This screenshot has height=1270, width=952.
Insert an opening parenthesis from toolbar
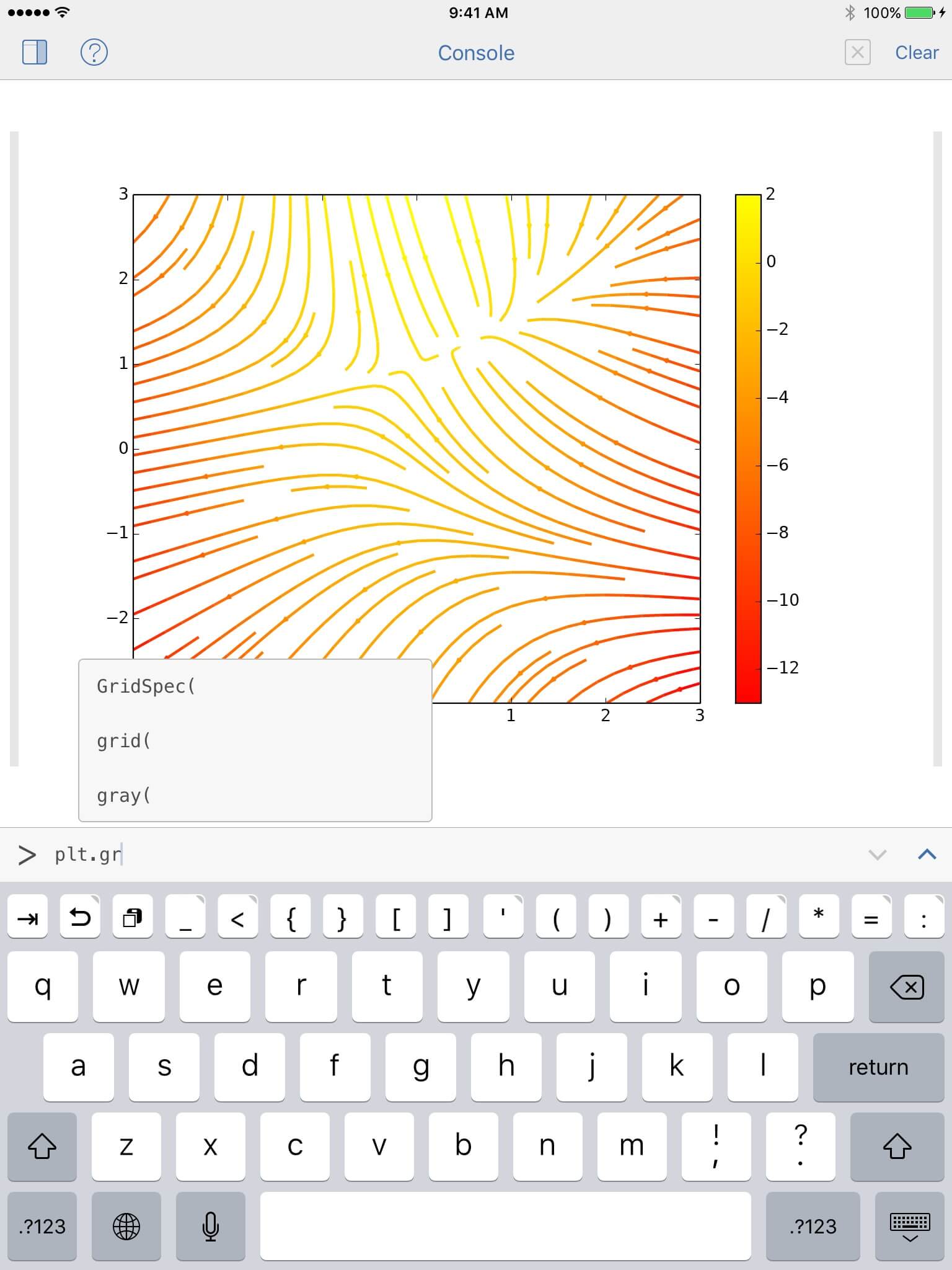(555, 917)
